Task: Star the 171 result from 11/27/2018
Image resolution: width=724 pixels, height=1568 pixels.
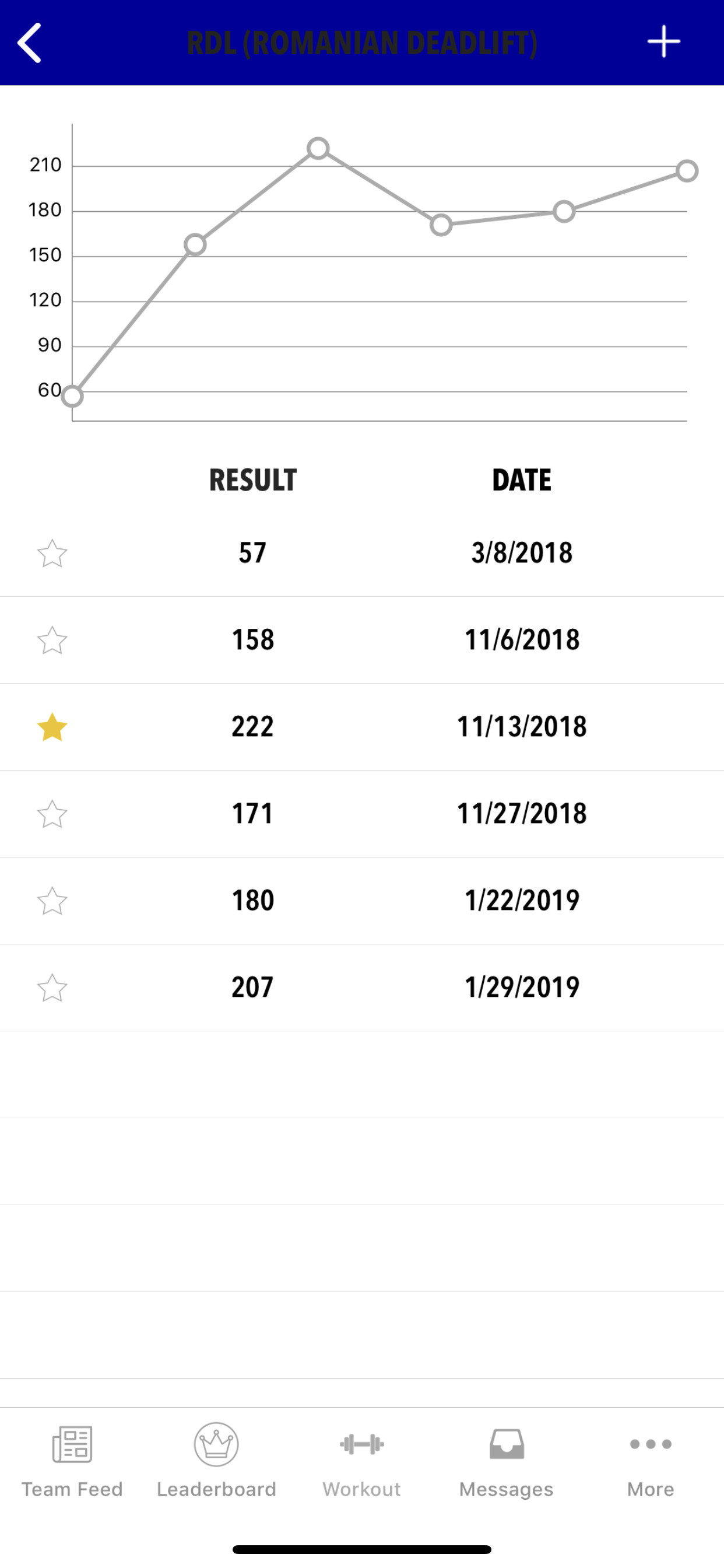Action: tap(52, 814)
